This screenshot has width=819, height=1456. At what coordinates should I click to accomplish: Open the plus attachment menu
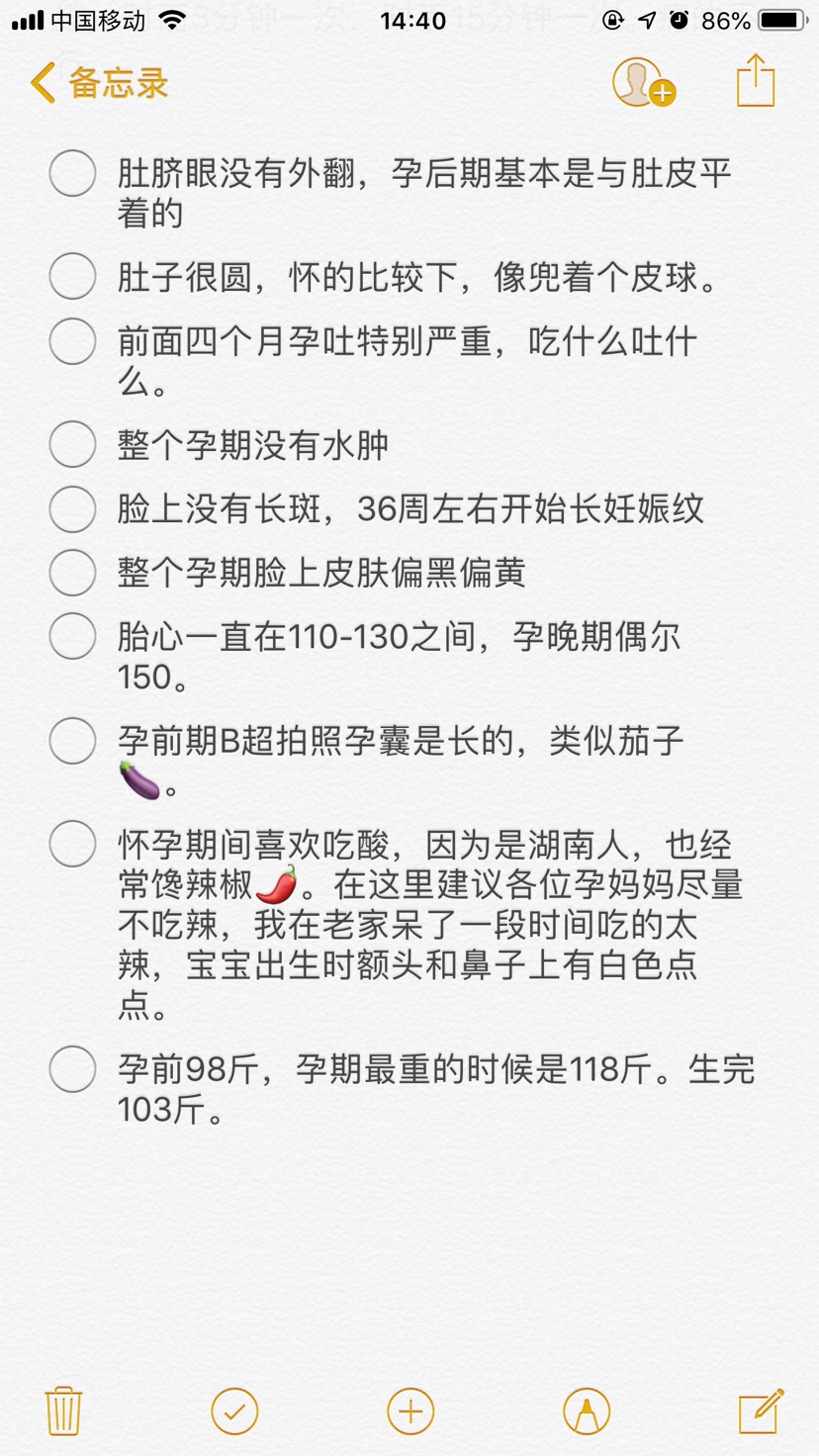tap(410, 1410)
